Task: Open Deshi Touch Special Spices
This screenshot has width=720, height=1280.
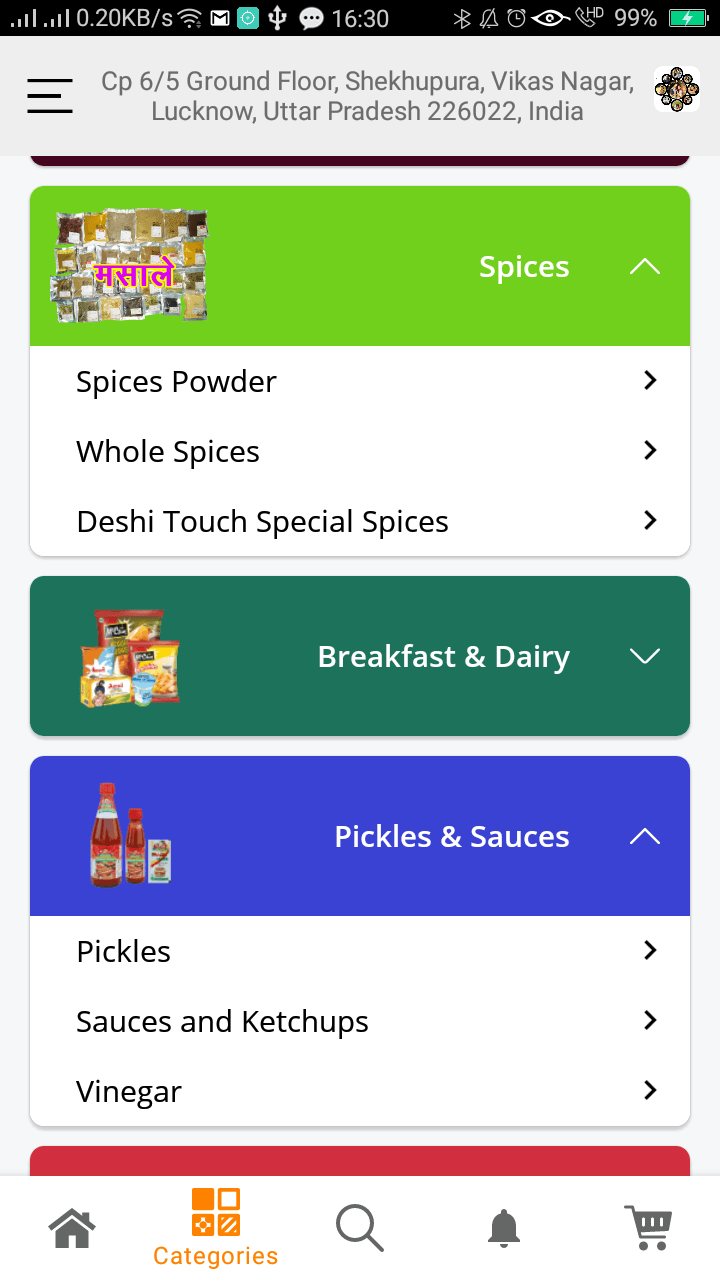Action: (360, 521)
